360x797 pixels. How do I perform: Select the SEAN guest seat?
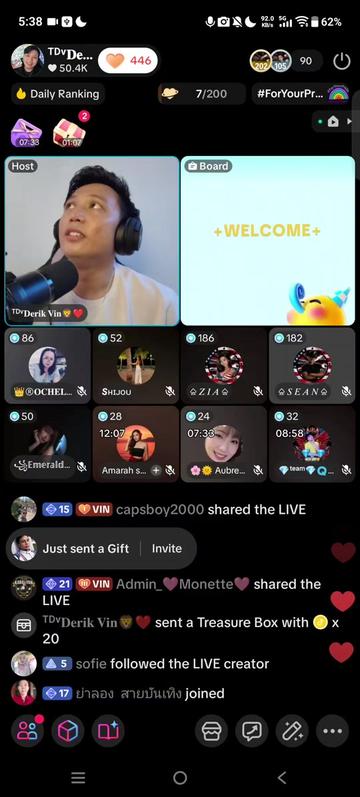(312, 365)
